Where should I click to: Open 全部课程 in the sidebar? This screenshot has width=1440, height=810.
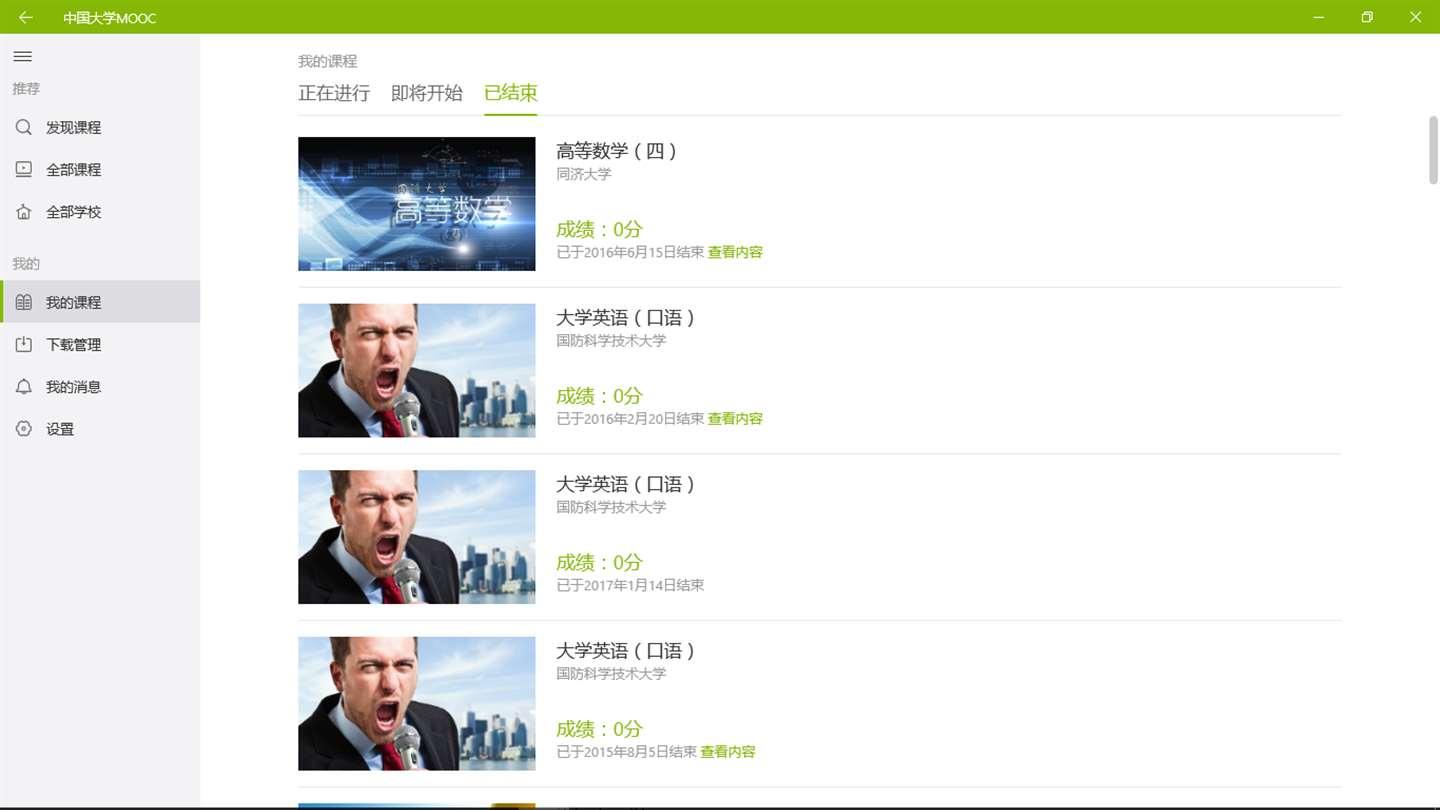[73, 170]
